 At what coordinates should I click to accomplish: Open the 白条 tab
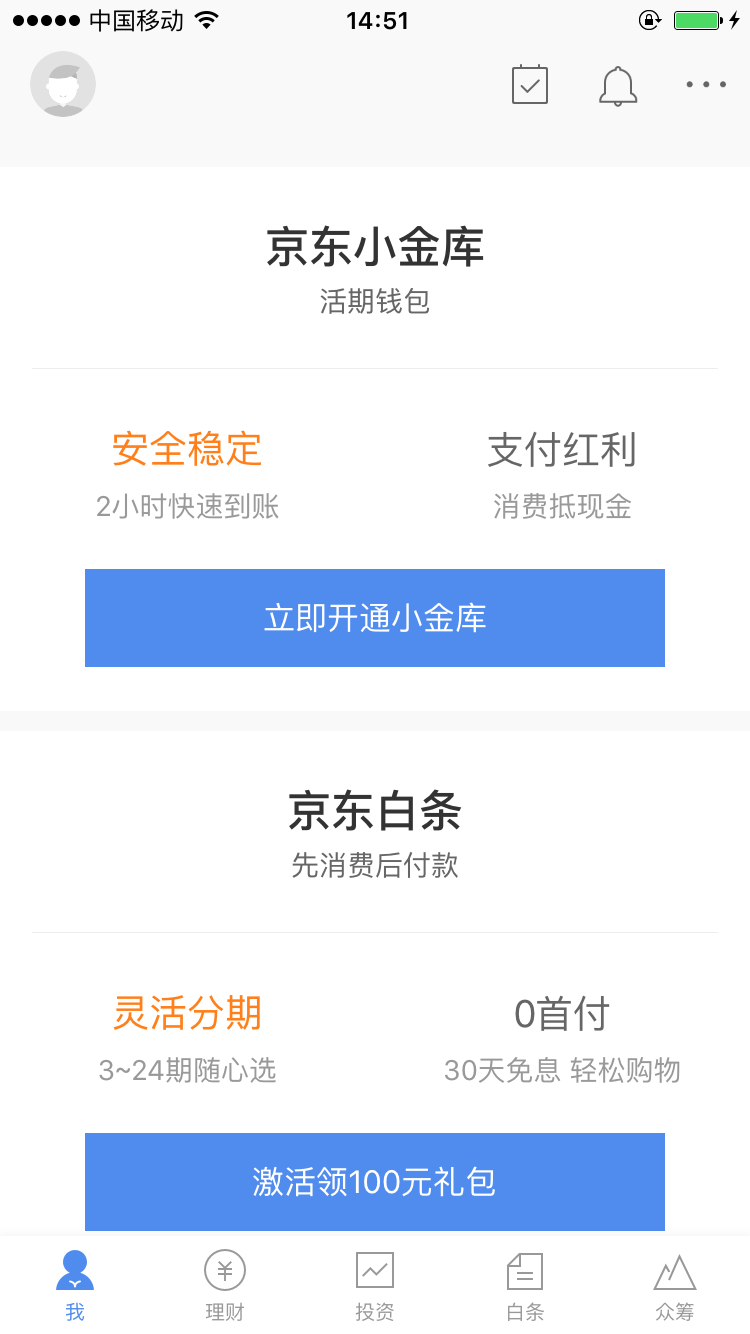525,1285
